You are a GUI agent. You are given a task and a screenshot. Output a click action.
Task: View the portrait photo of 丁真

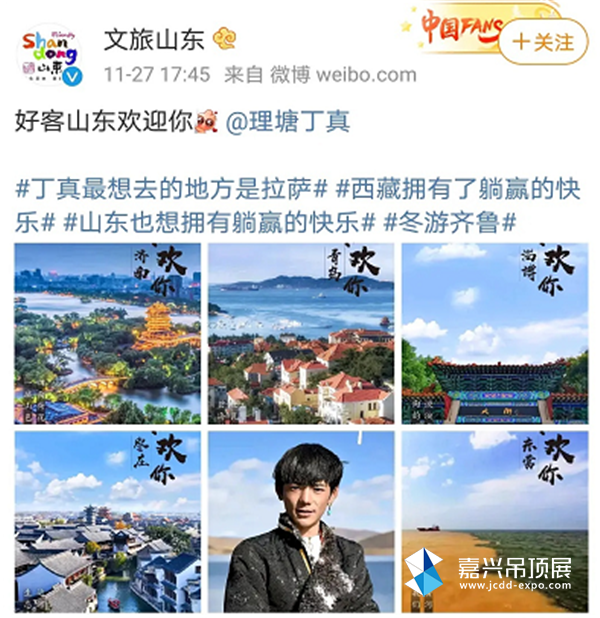coord(301,521)
